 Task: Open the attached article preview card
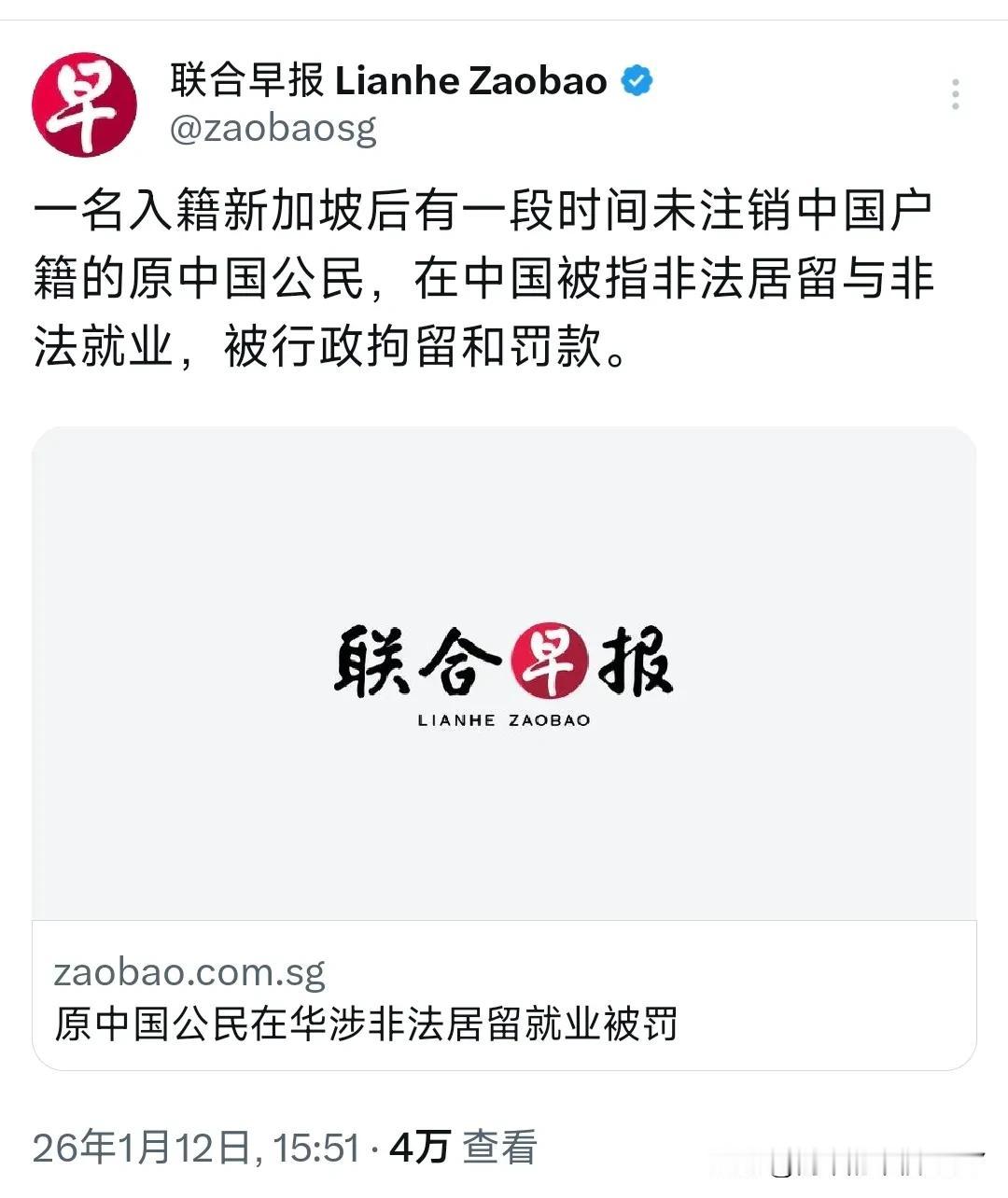pos(504,746)
